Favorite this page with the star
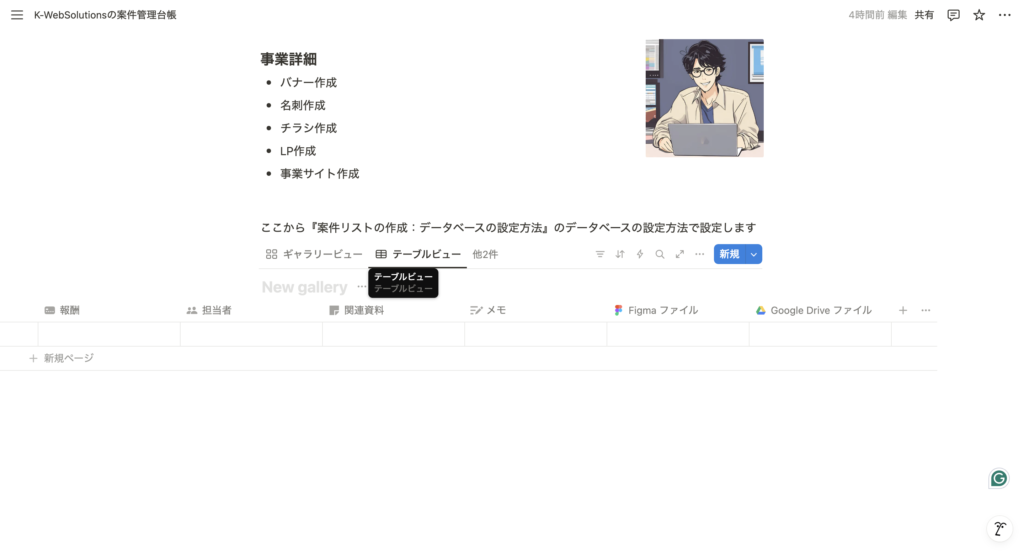Image resolution: width=1024 pixels, height=553 pixels. tap(979, 15)
